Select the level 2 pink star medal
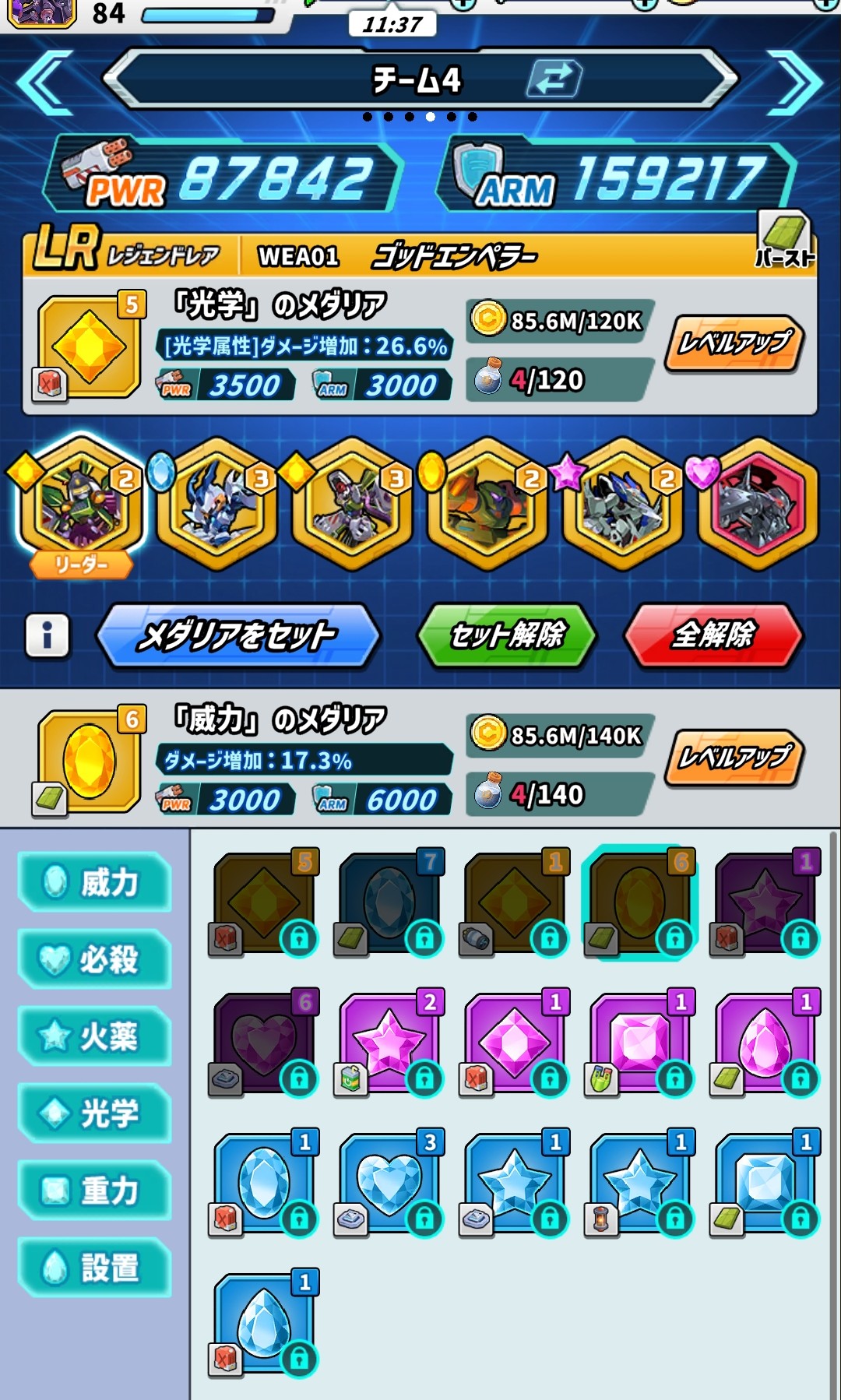841x1400 pixels. [389, 1042]
